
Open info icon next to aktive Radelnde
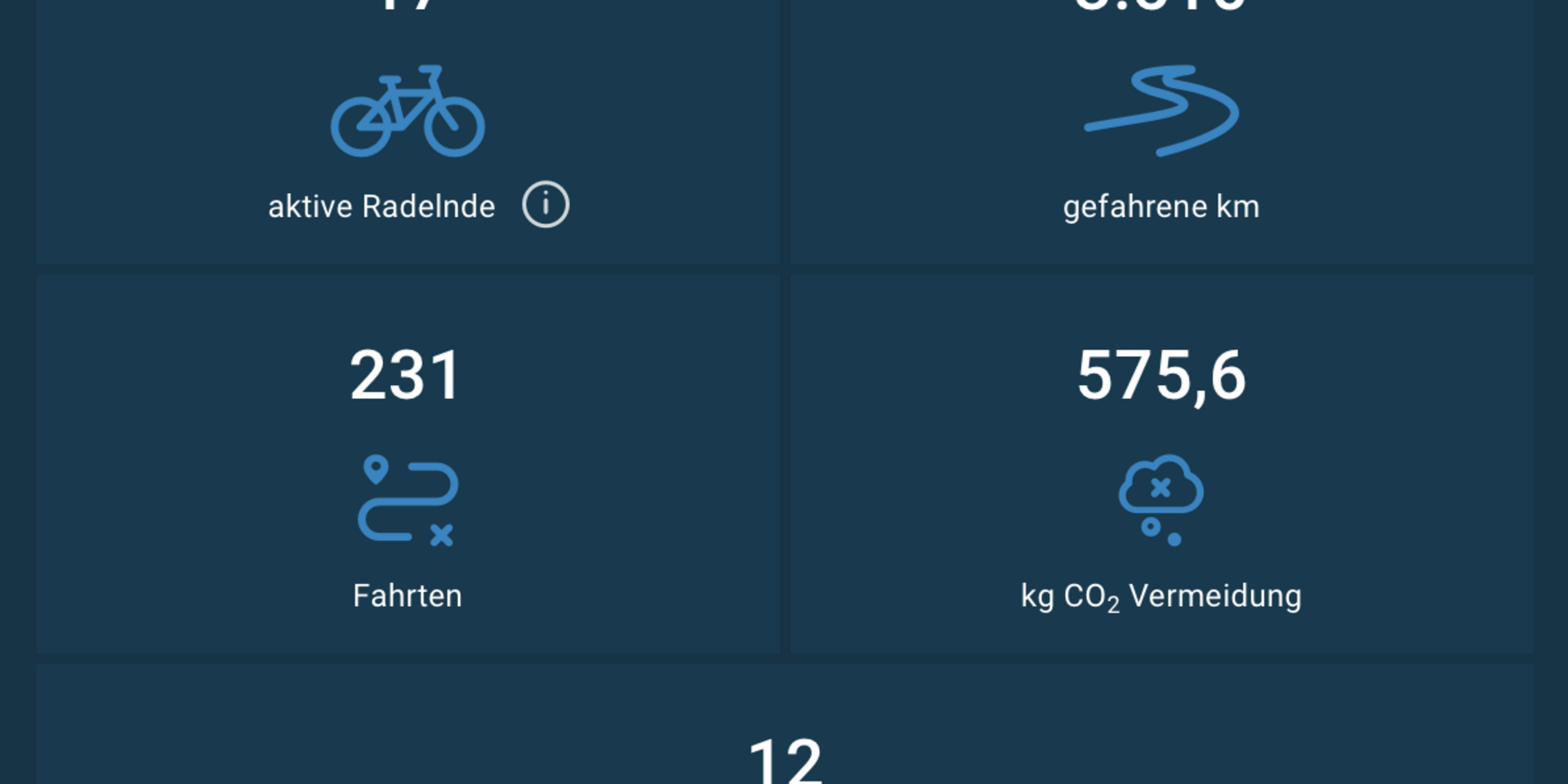click(546, 204)
